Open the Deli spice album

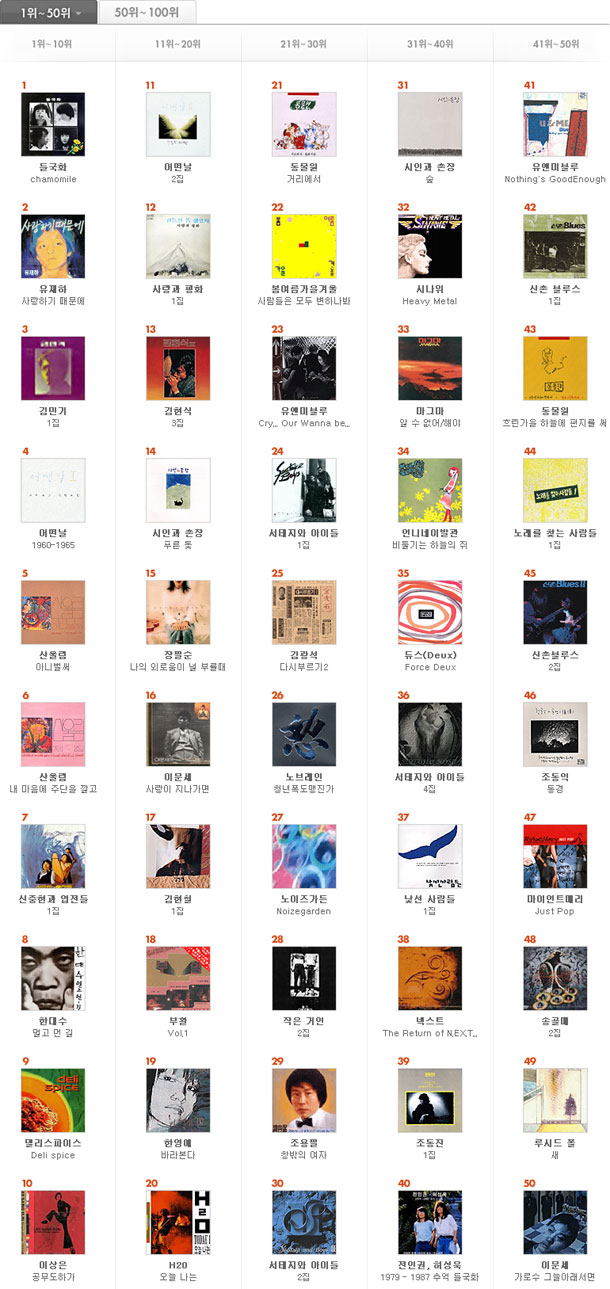coord(53,1100)
